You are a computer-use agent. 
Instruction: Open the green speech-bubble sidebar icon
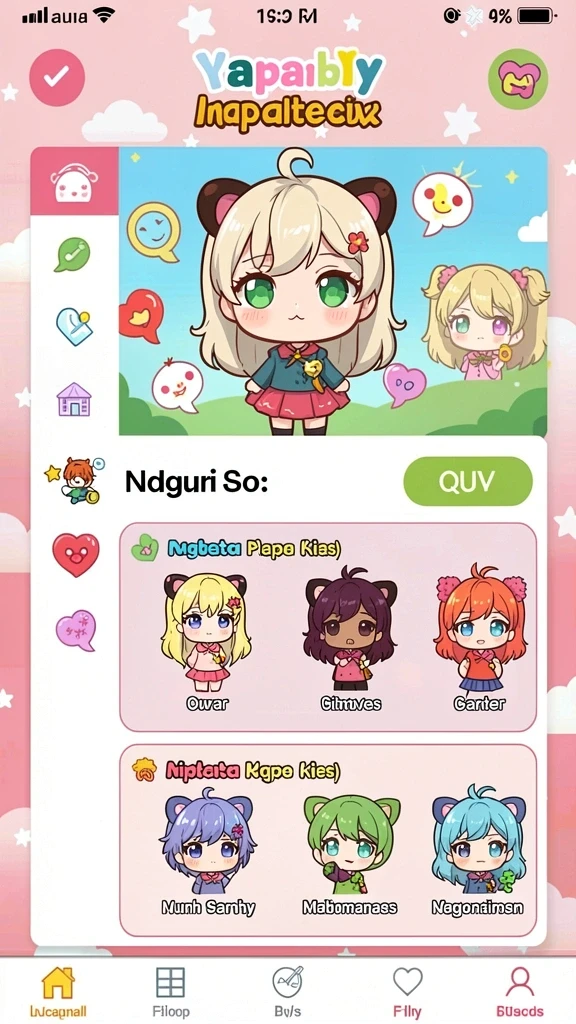click(72, 254)
